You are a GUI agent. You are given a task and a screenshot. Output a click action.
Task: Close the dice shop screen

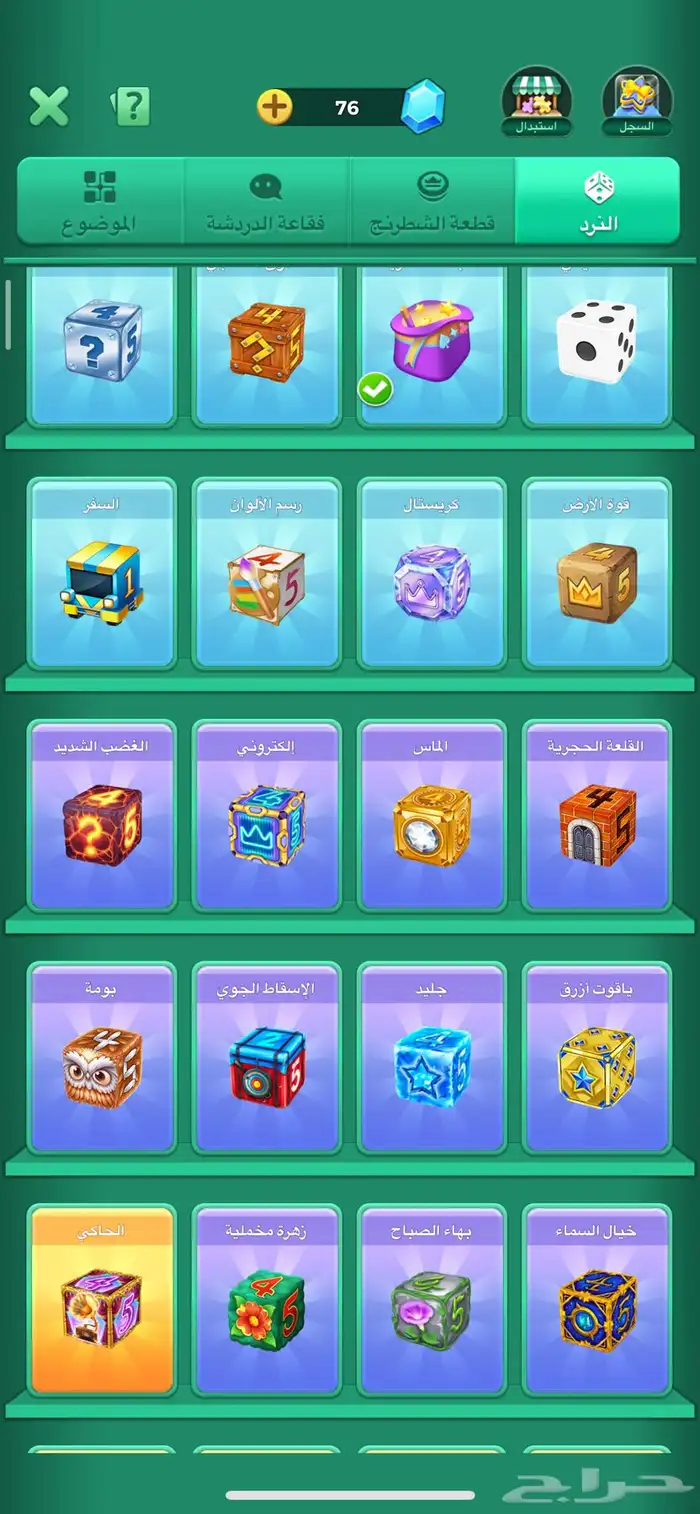(x=49, y=106)
